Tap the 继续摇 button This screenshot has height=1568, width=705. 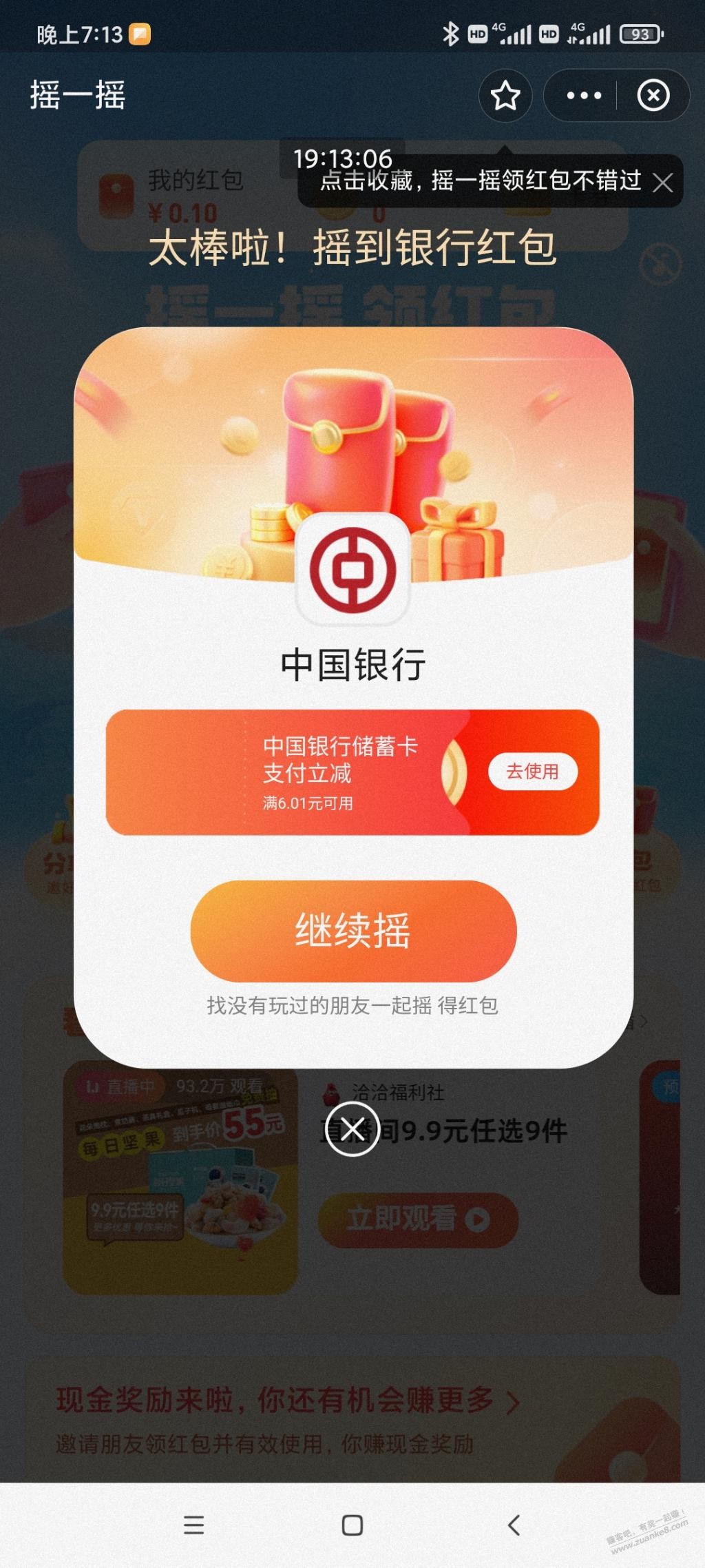point(353,931)
